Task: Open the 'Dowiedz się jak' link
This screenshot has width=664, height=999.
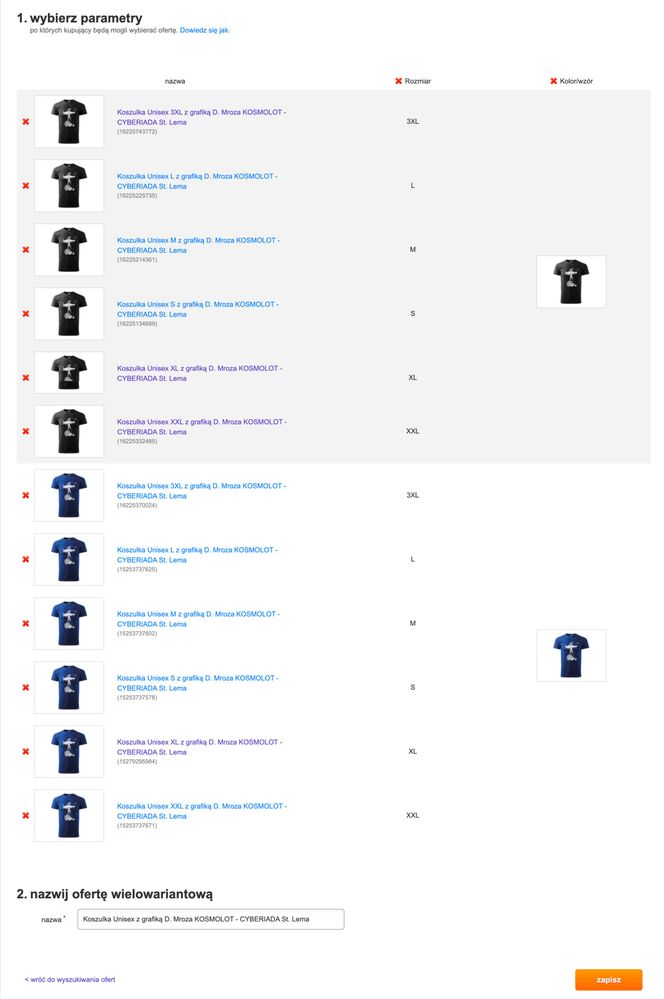Action: [x=205, y=31]
